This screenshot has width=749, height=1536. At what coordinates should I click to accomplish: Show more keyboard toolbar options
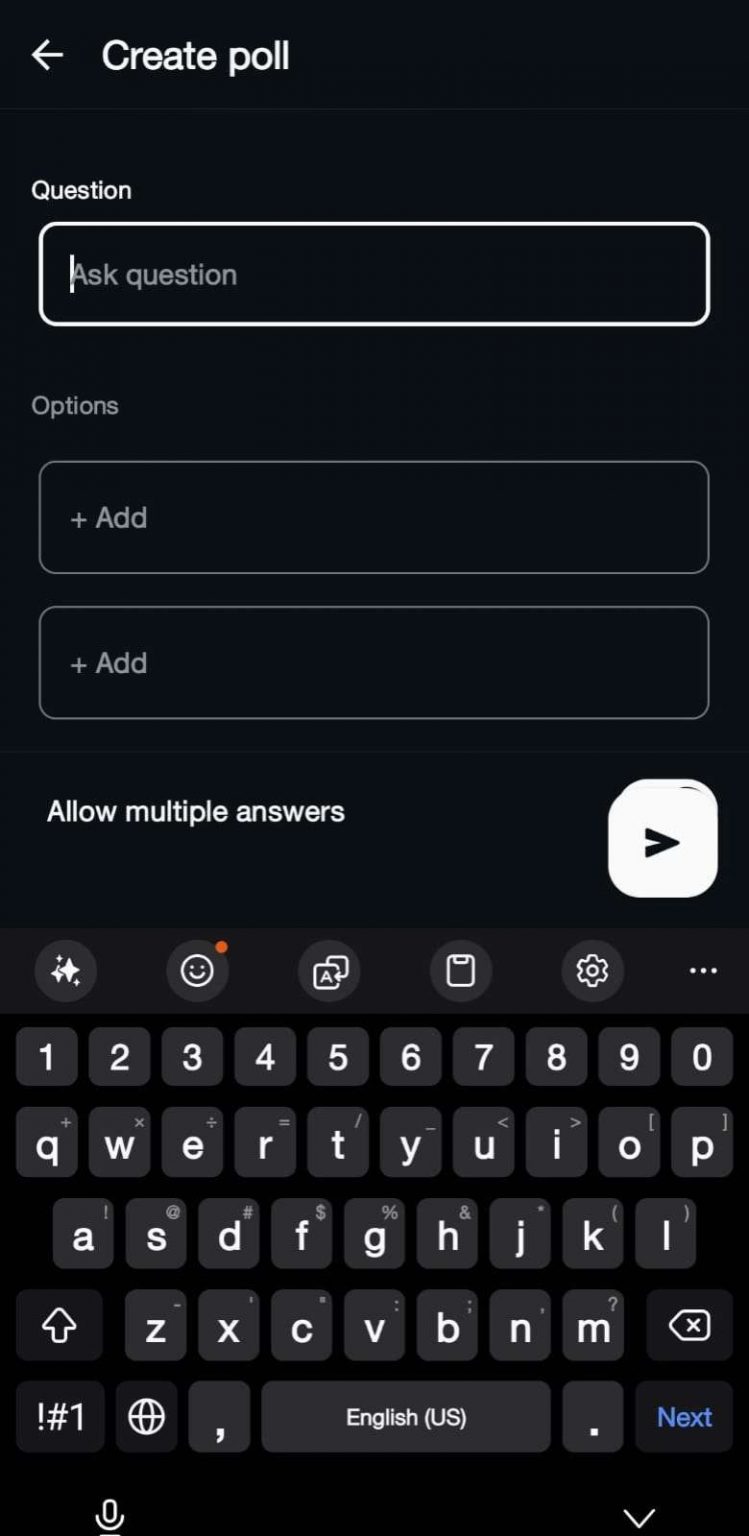703,970
